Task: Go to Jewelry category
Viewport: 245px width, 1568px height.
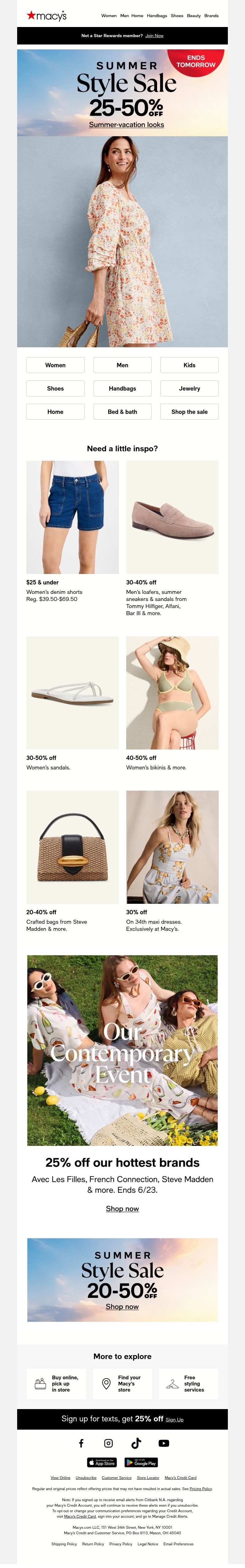Action: click(189, 388)
